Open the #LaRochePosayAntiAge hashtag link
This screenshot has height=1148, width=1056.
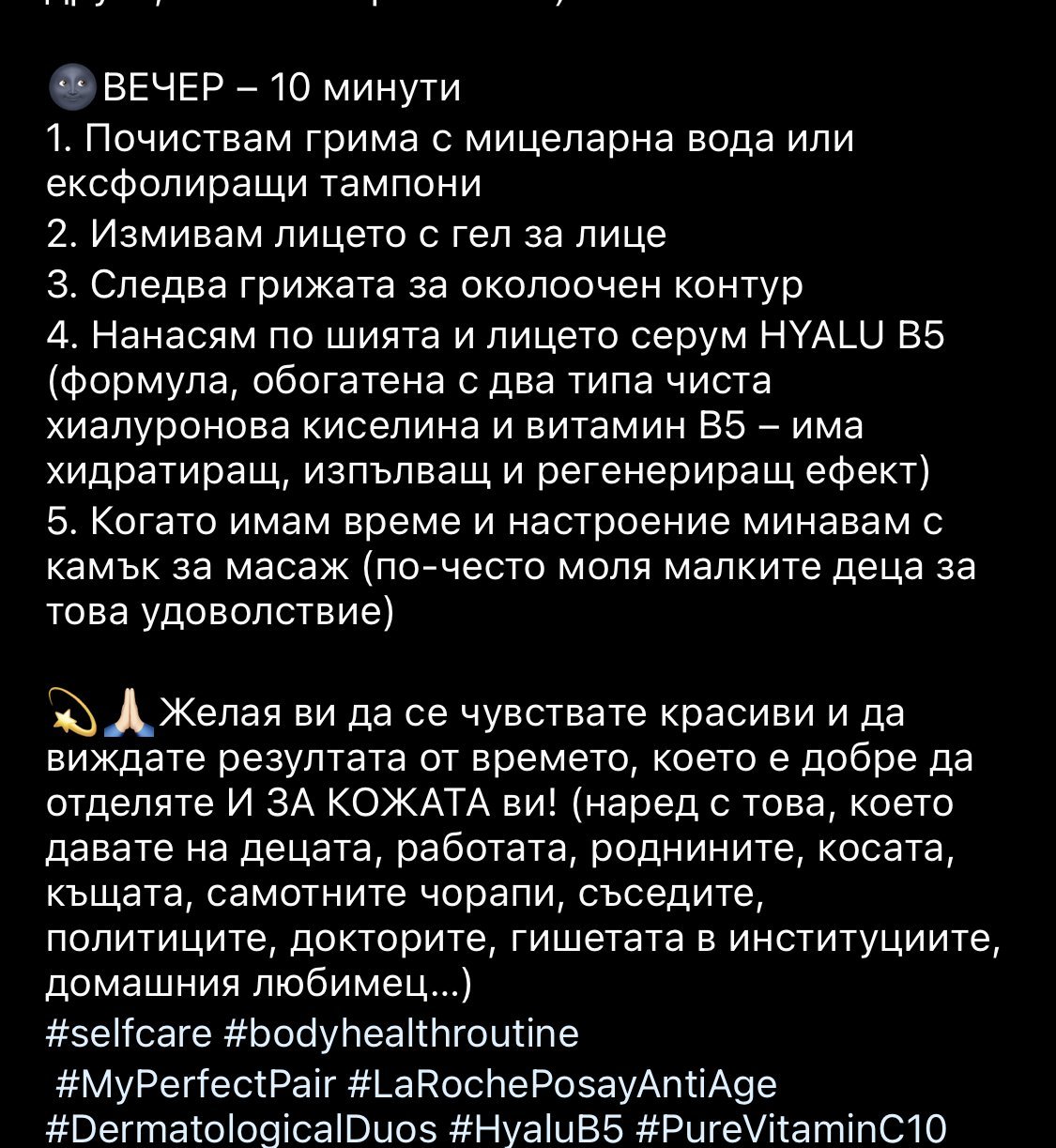561,1084
